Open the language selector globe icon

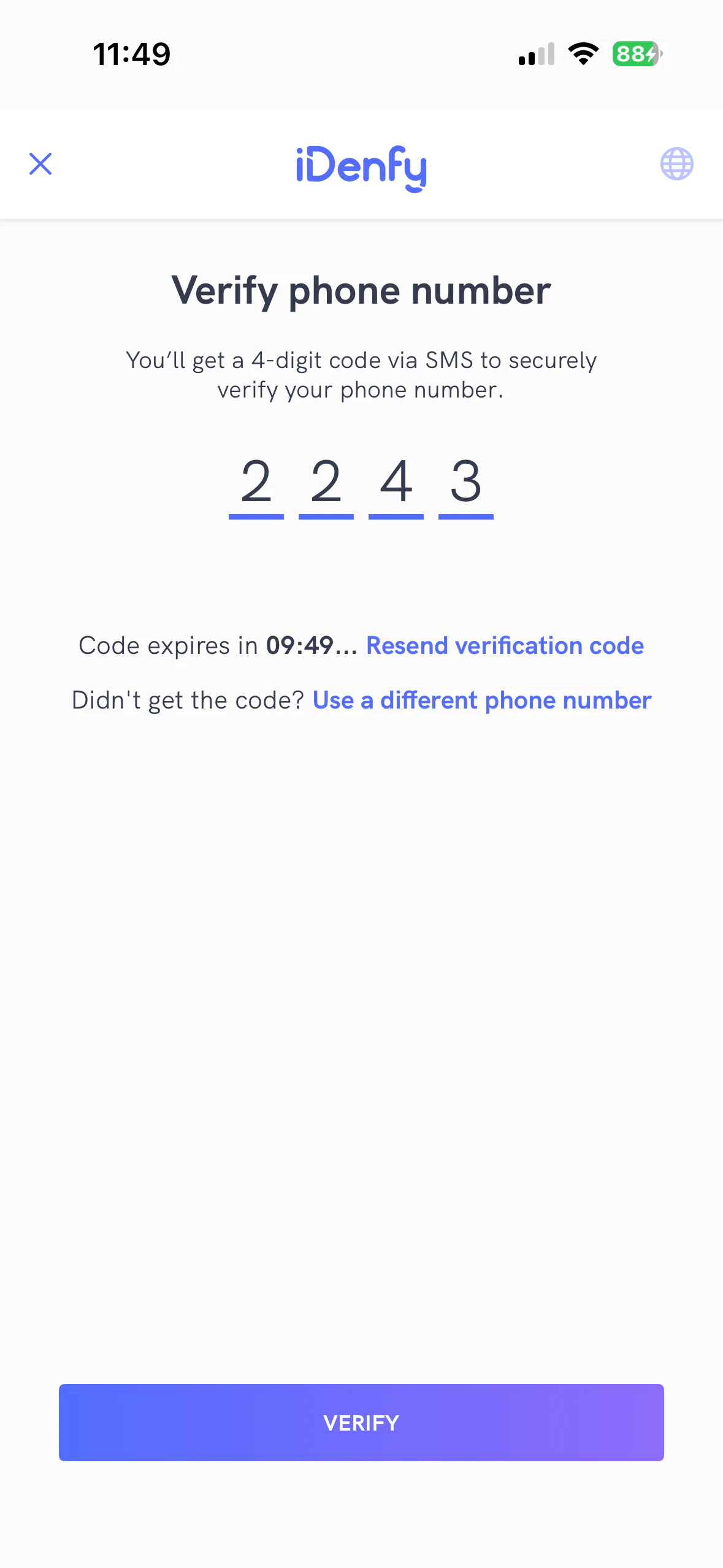pyautogui.click(x=677, y=164)
